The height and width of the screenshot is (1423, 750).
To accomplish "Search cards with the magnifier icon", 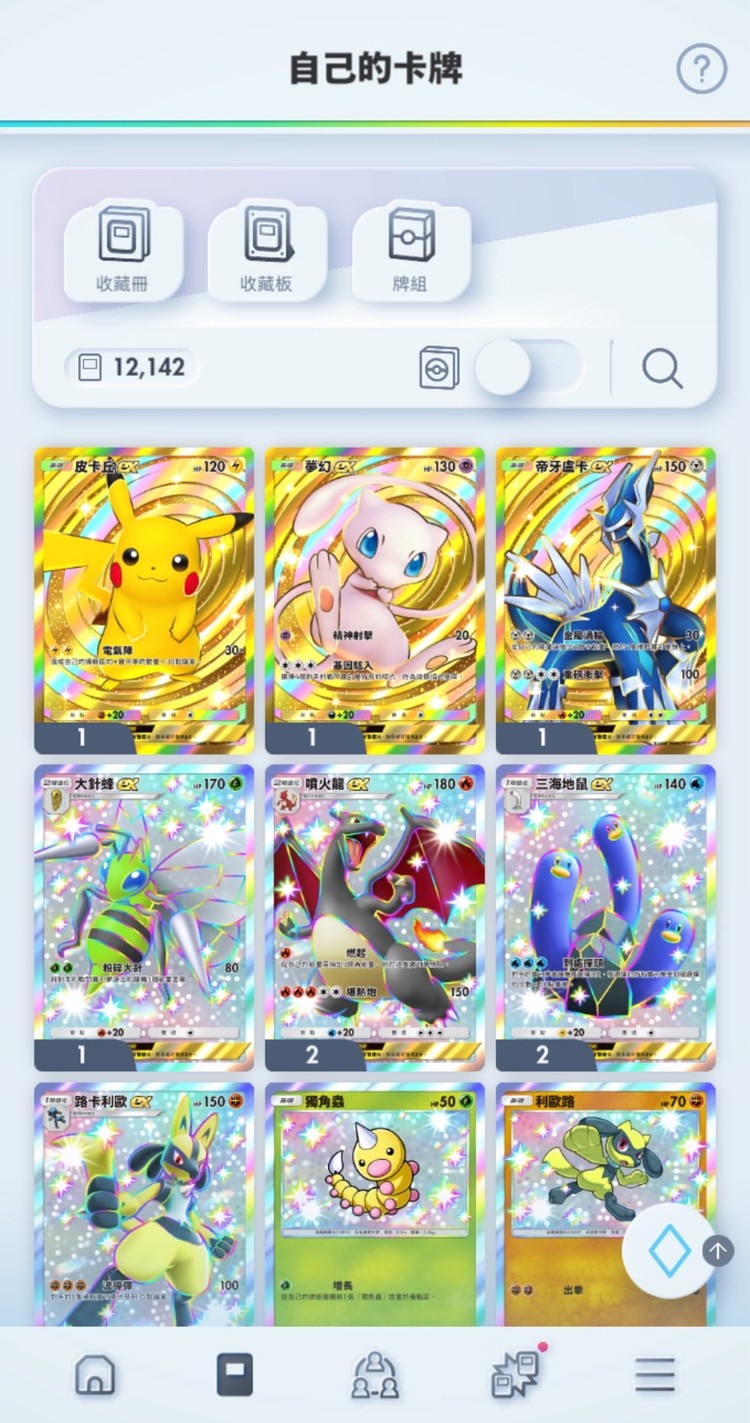I will coord(662,369).
